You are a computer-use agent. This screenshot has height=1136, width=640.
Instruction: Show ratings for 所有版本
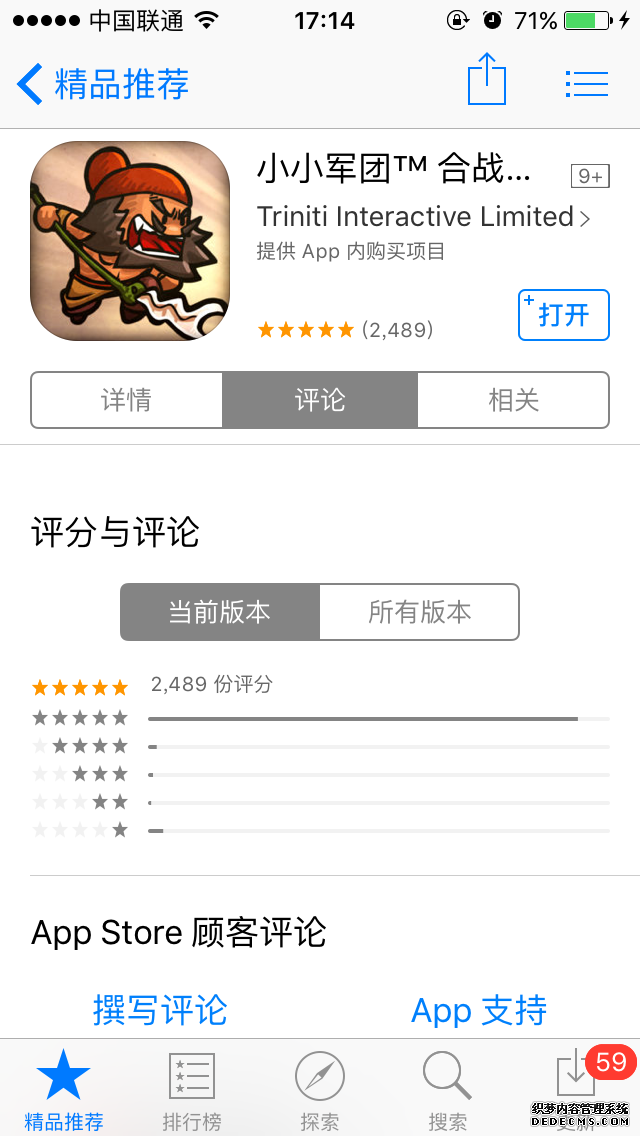click(x=419, y=612)
